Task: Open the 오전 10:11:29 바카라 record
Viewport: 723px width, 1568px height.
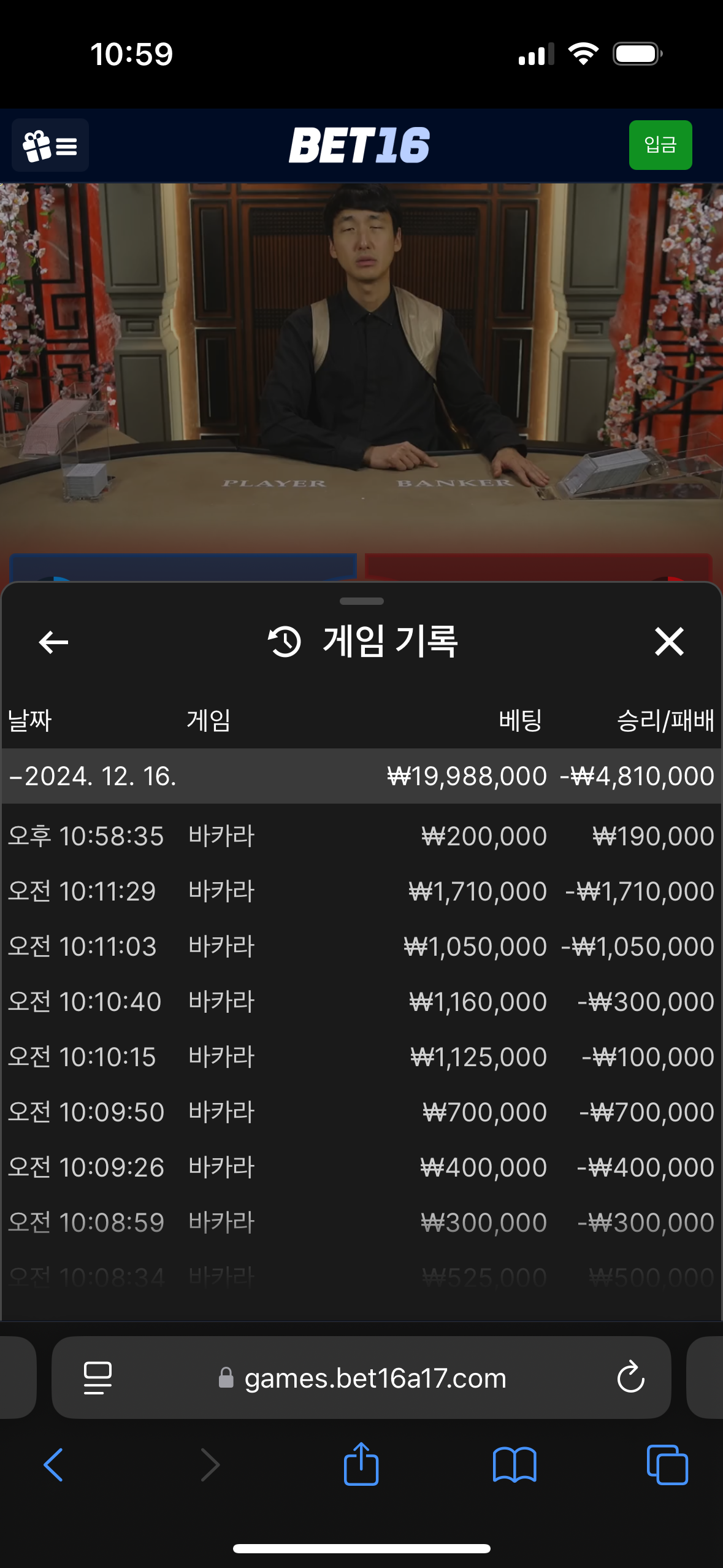Action: click(x=361, y=891)
